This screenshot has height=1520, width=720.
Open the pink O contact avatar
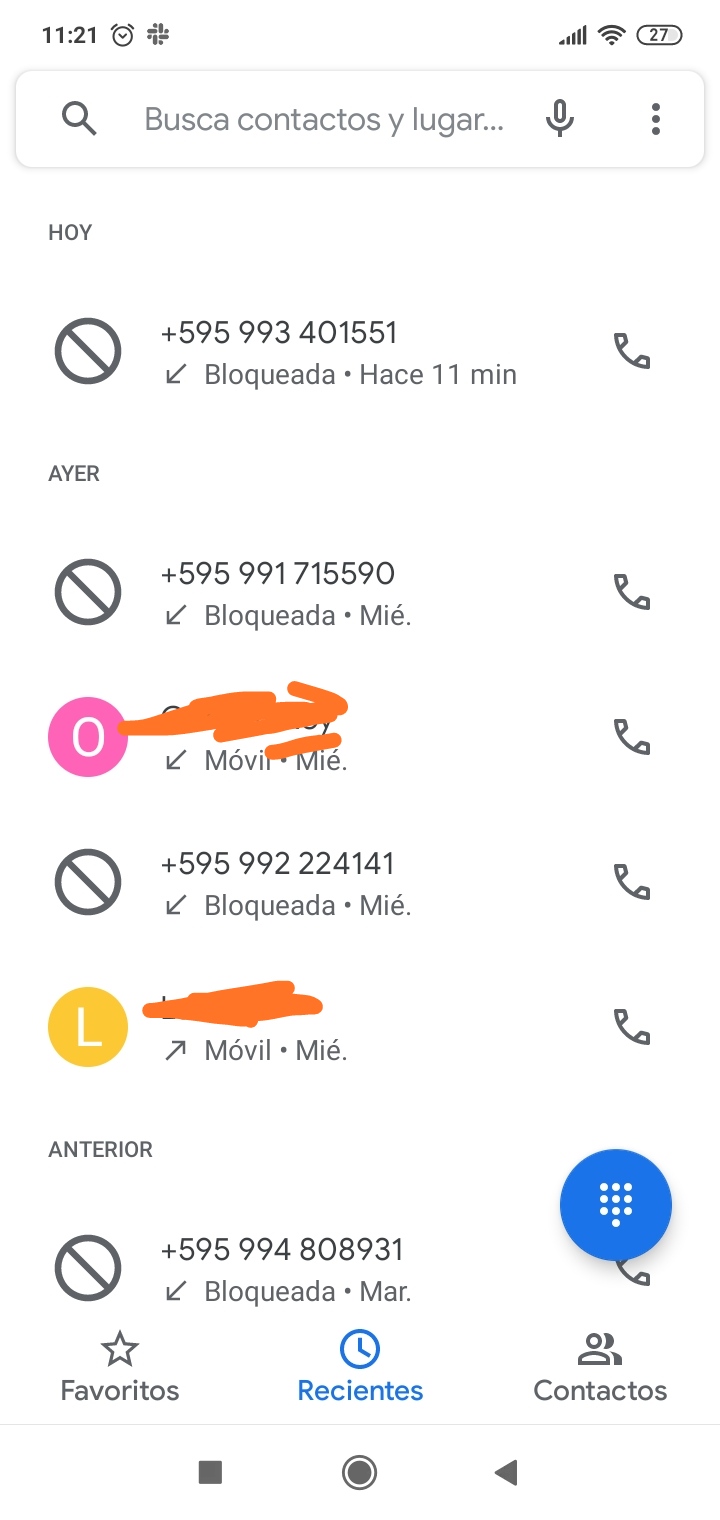[x=88, y=737]
